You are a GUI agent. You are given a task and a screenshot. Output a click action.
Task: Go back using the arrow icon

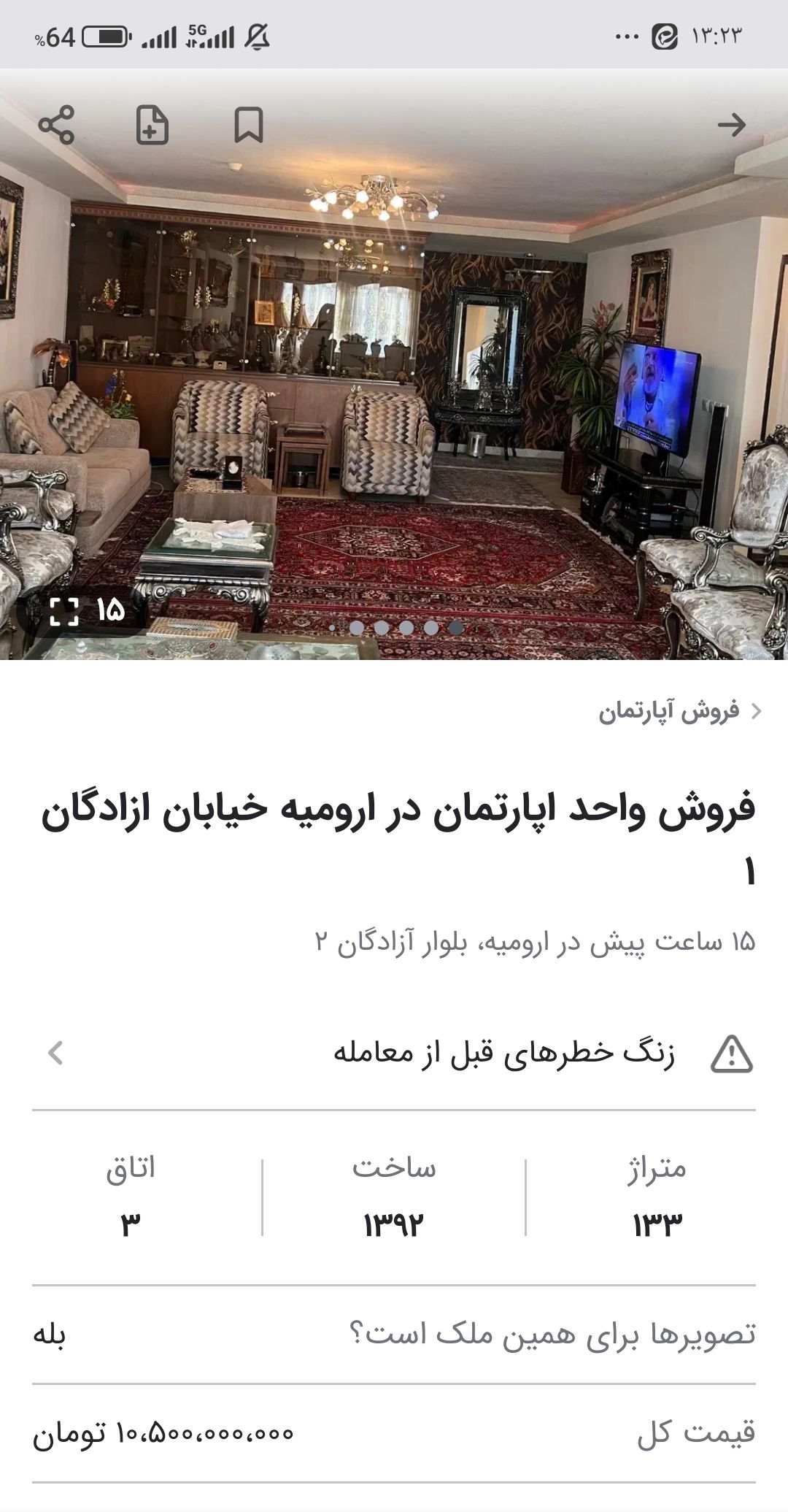[x=731, y=125]
